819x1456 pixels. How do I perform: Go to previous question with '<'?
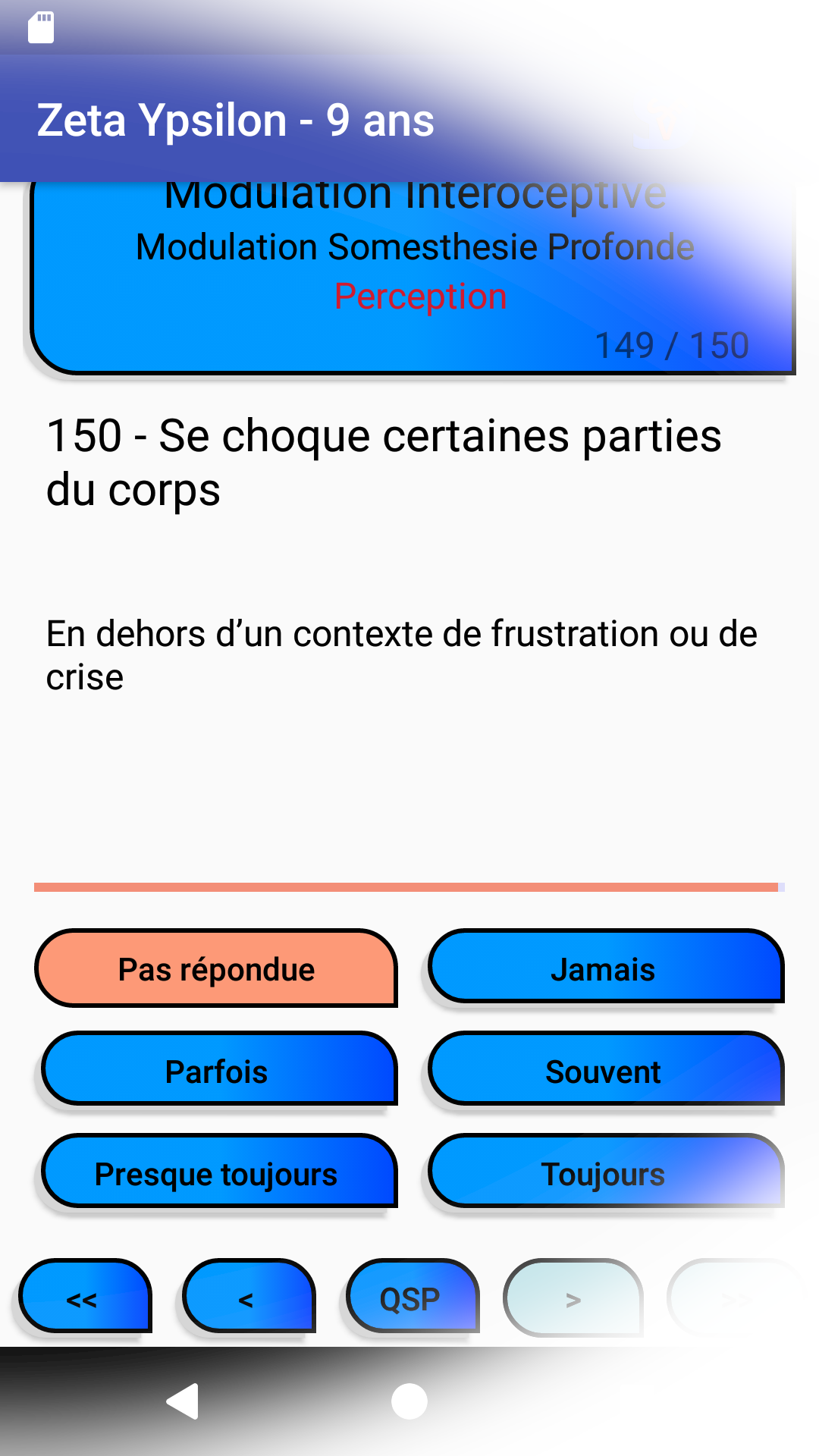coord(249,1296)
